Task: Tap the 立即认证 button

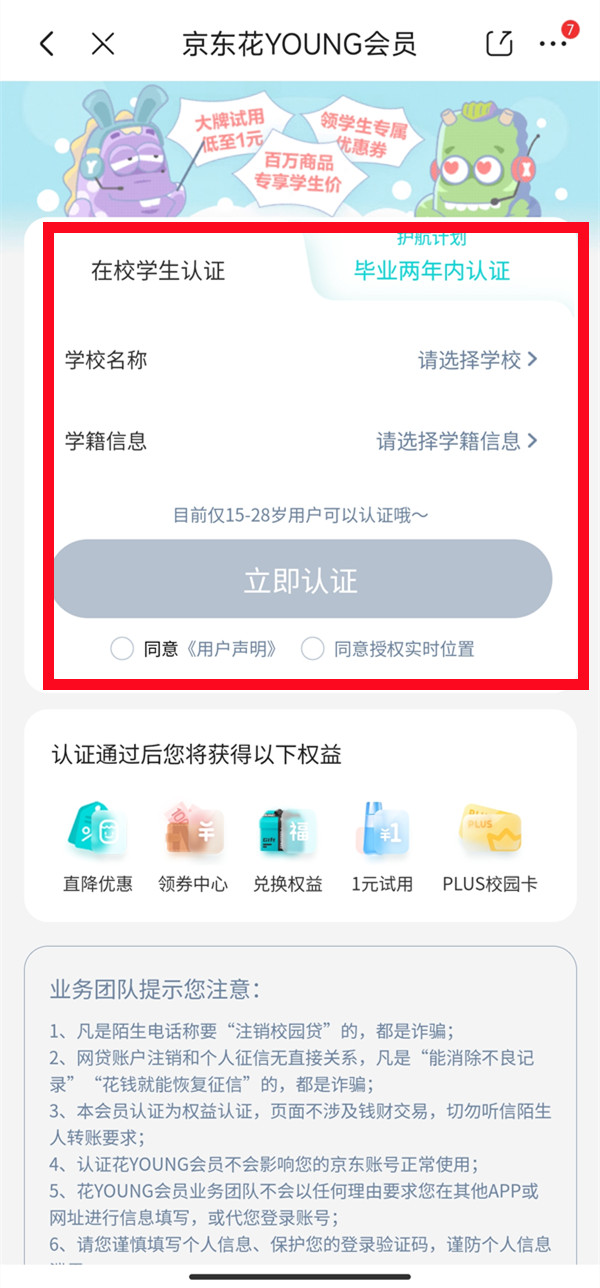Action: click(x=301, y=581)
